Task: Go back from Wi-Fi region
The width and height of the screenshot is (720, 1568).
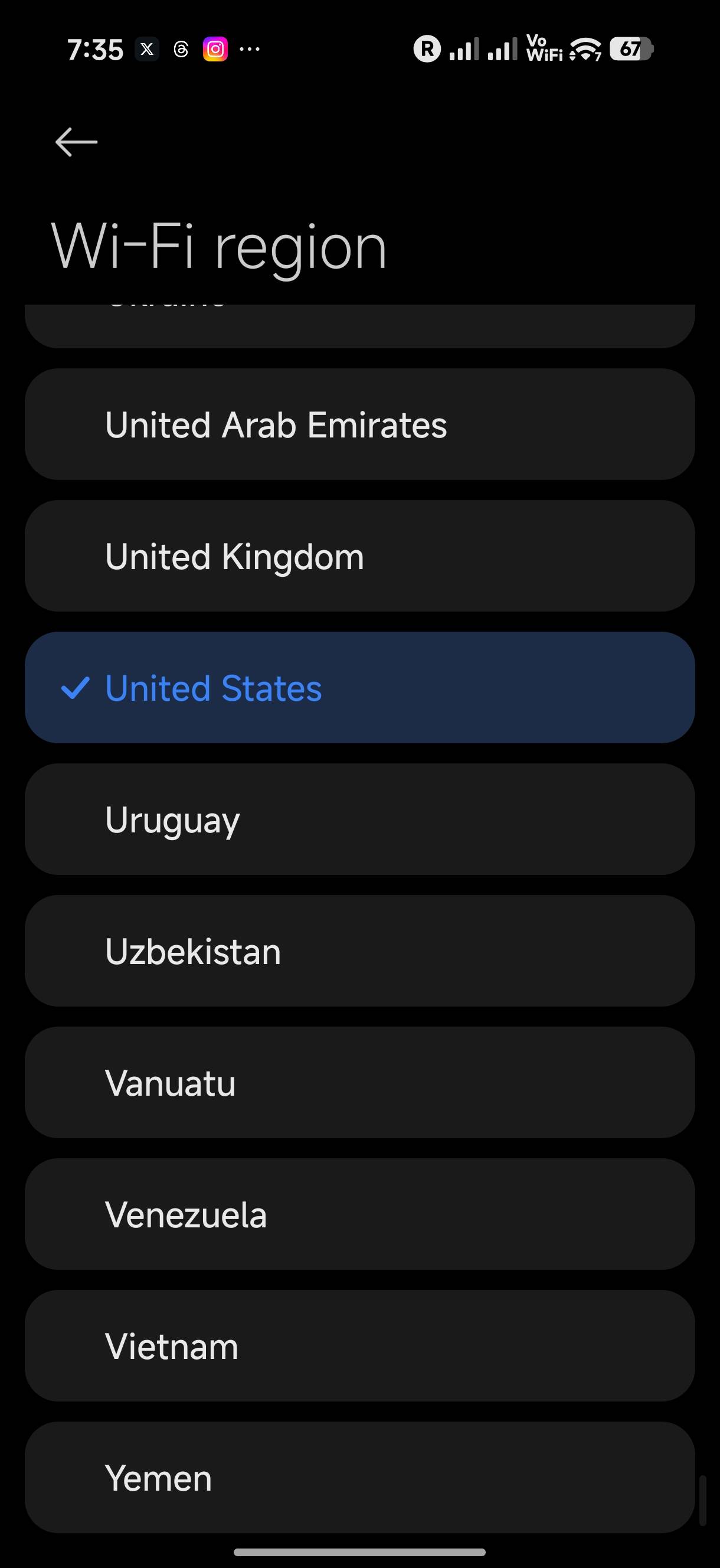Action: click(76, 142)
